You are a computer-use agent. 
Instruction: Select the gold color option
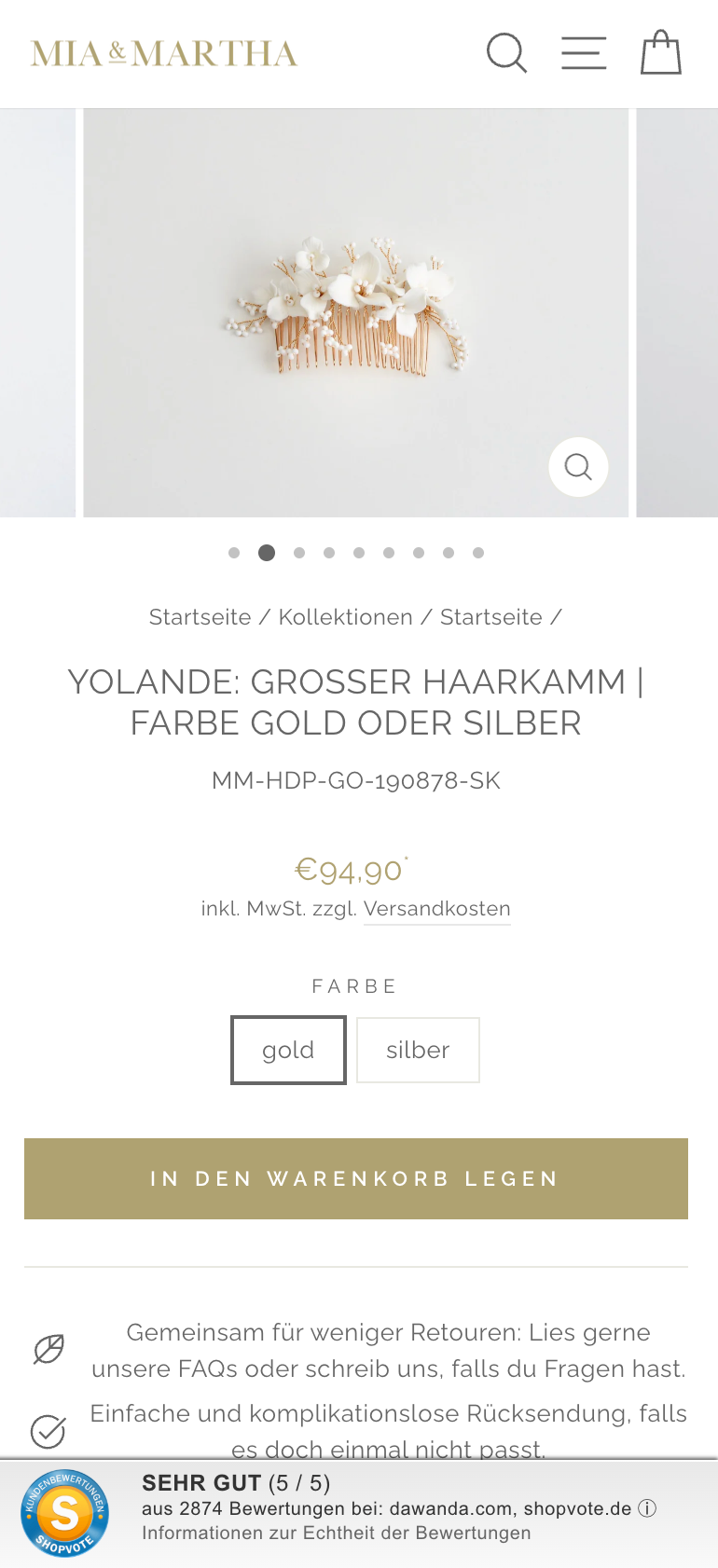click(x=288, y=1050)
